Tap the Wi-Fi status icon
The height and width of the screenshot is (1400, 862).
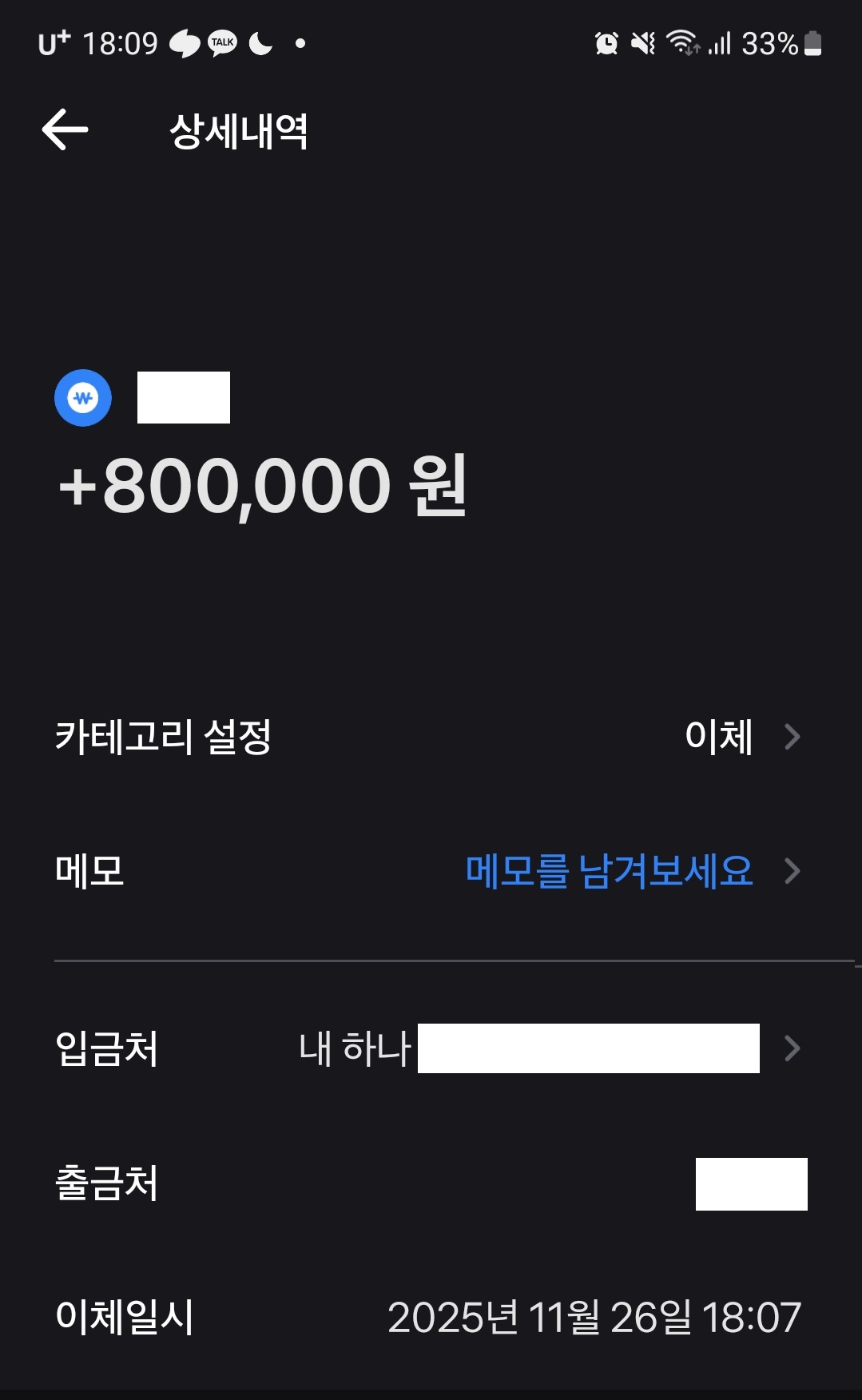click(684, 45)
